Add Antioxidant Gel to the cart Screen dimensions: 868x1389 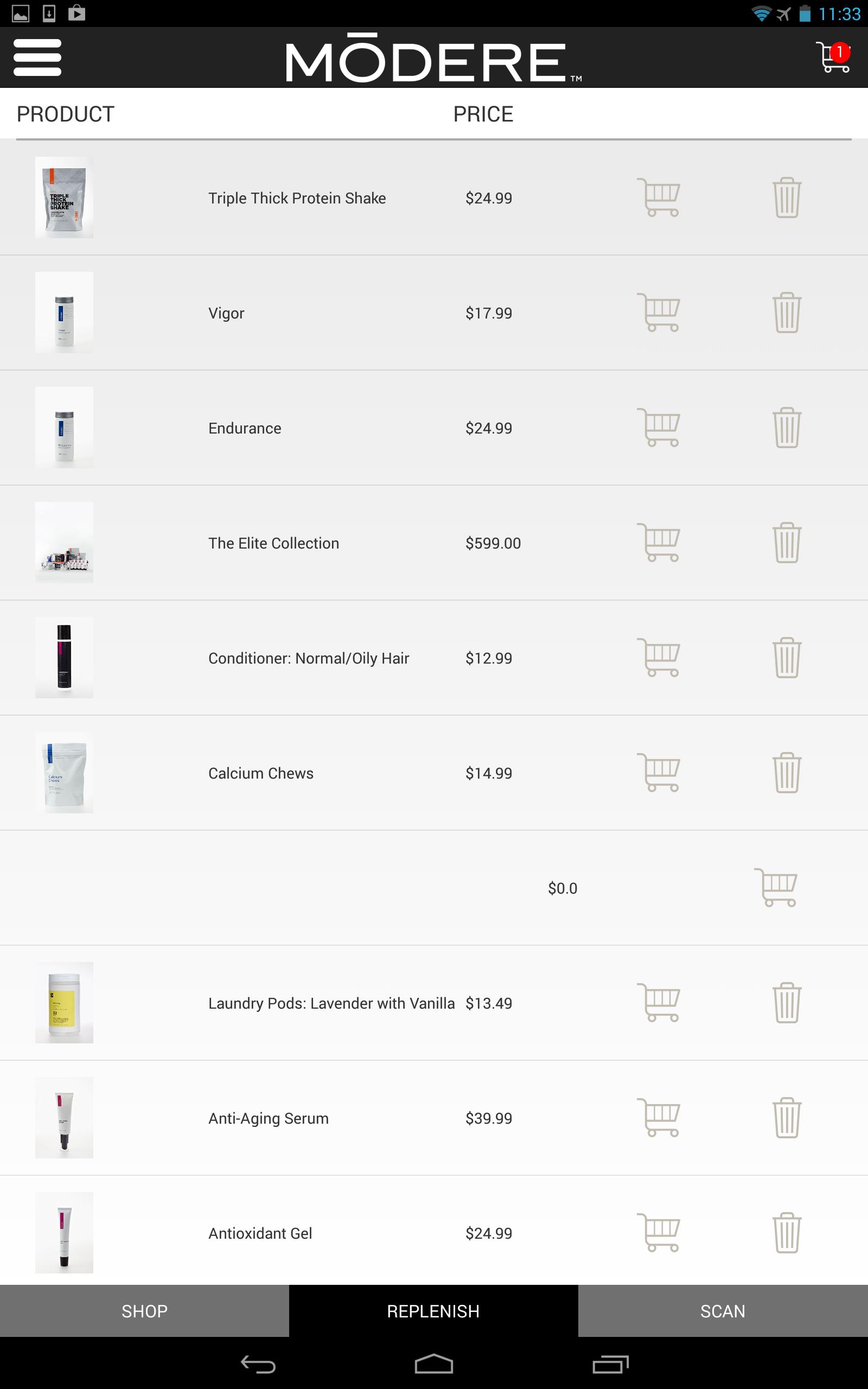(659, 1233)
